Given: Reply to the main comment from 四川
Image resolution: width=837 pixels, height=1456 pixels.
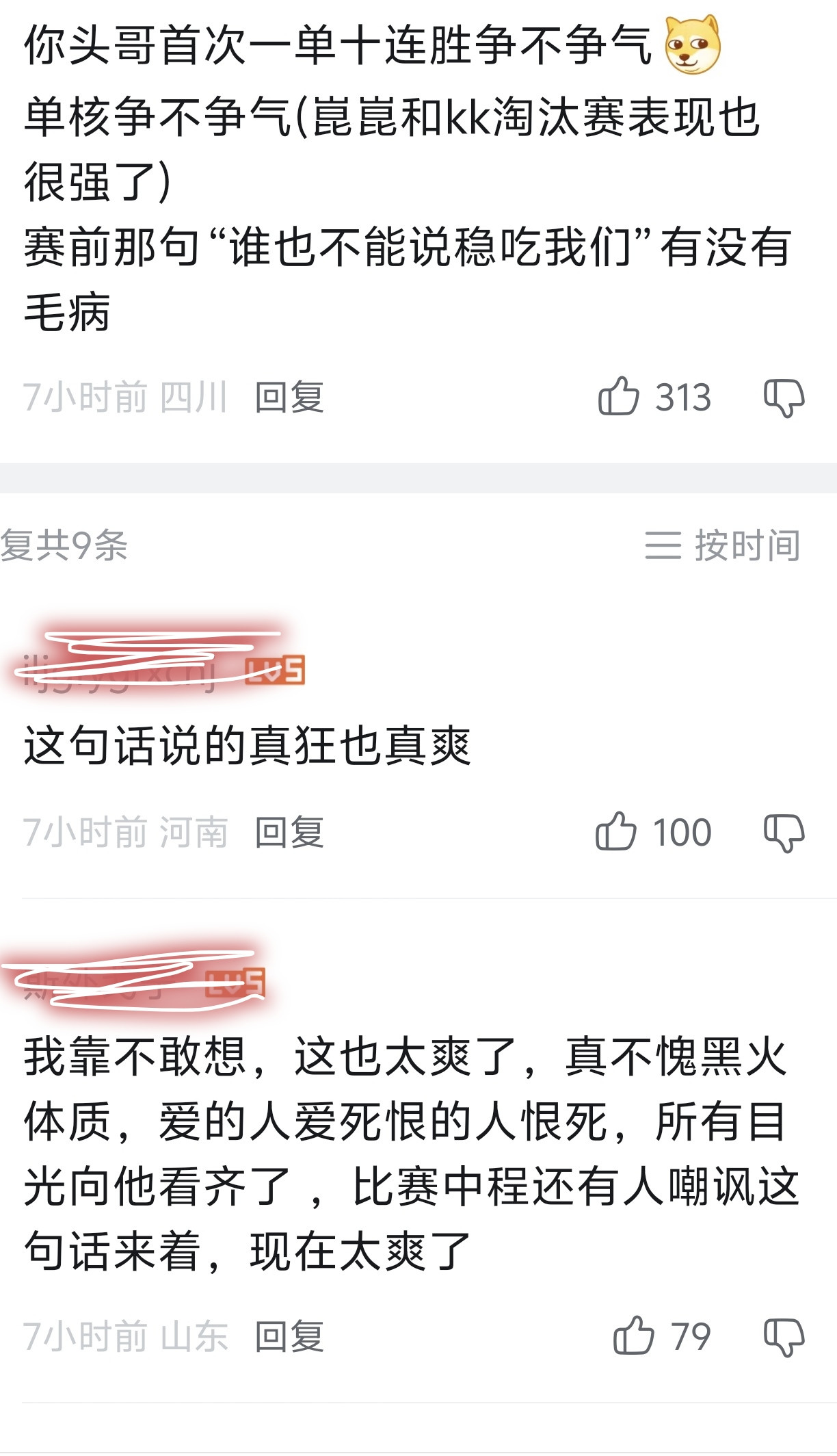Looking at the screenshot, I should coord(289,398).
